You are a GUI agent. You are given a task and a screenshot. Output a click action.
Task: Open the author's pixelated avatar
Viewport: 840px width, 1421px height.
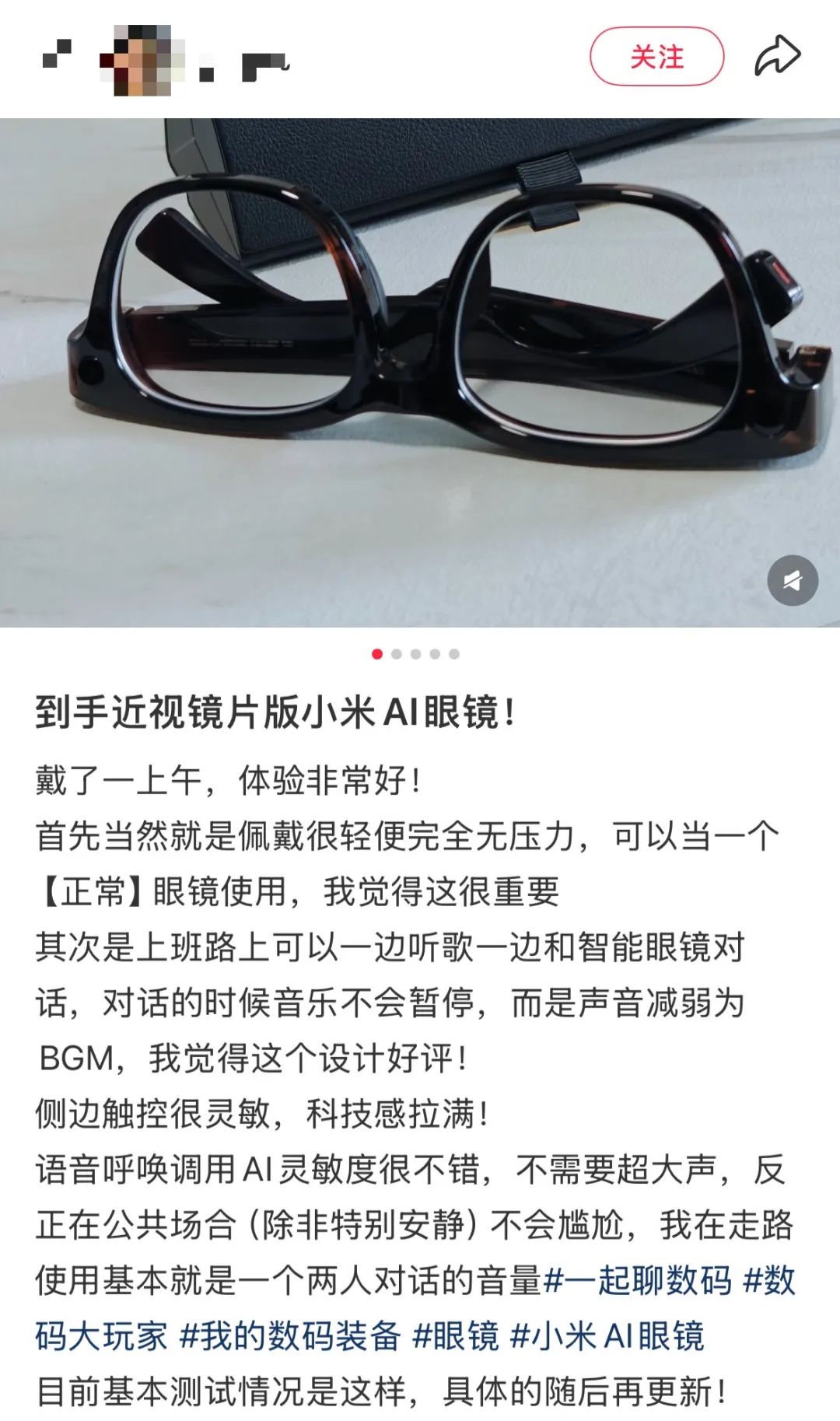pos(143,60)
